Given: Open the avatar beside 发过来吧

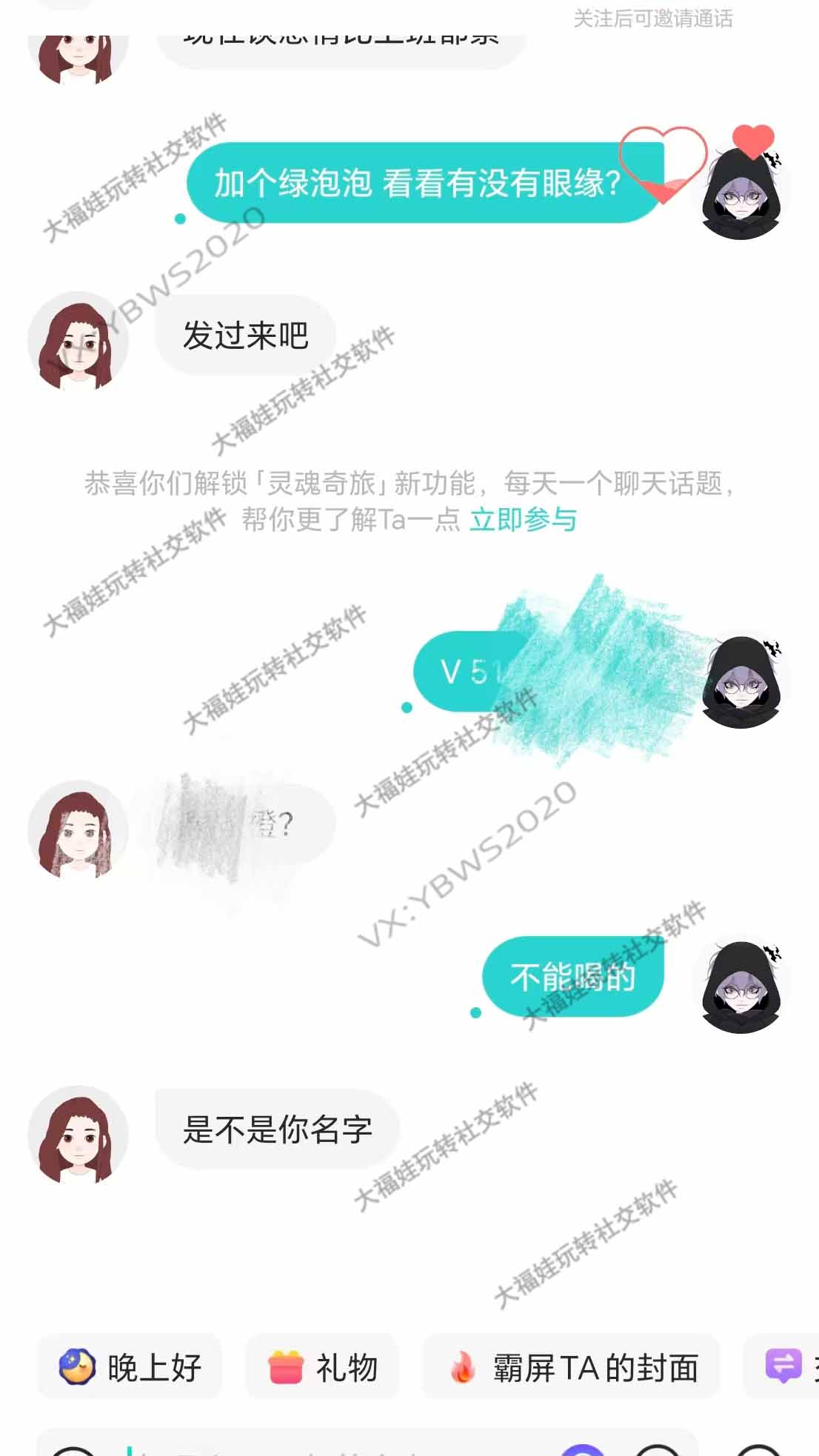Looking at the screenshot, I should click(x=78, y=341).
